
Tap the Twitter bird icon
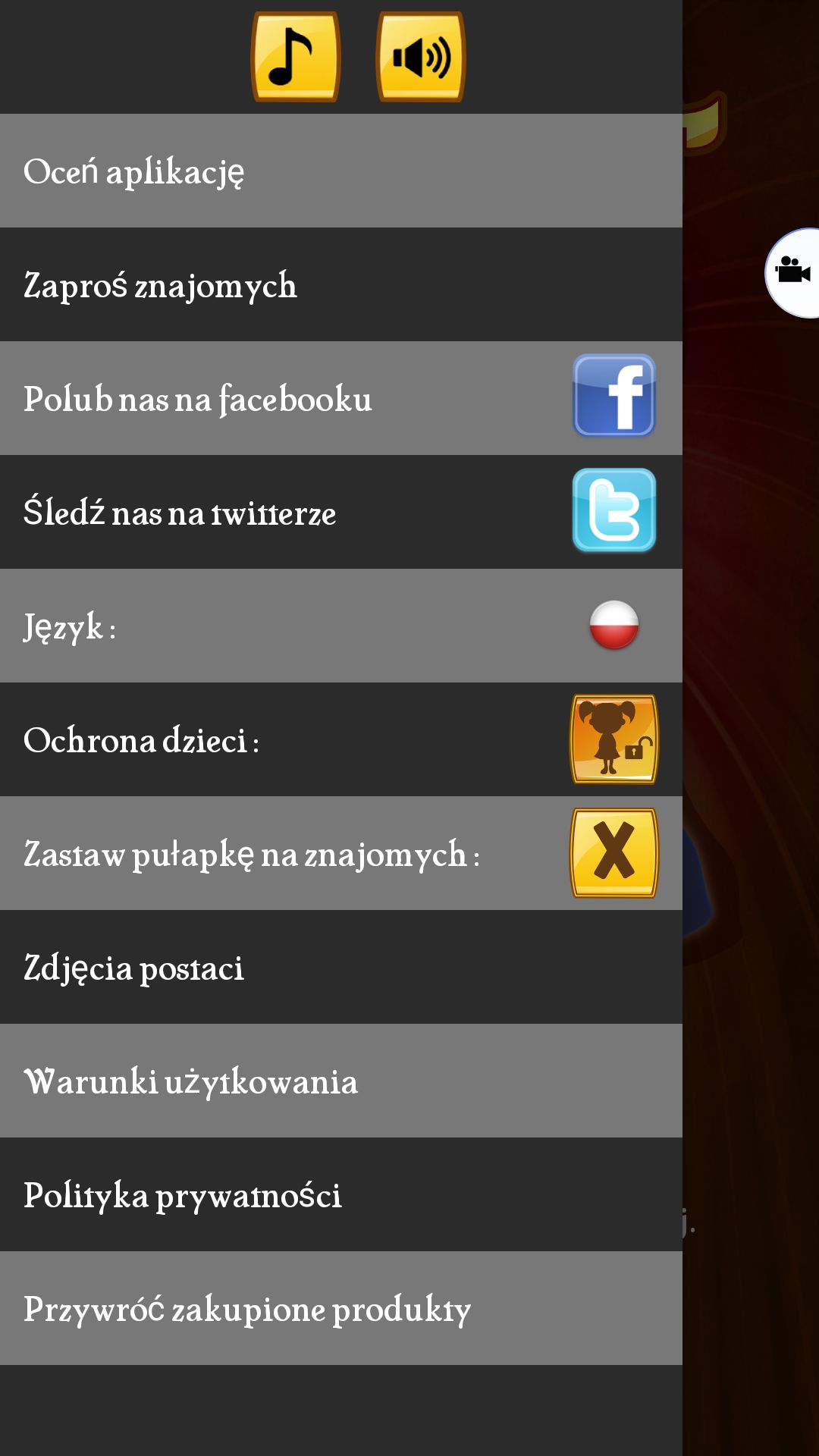614,510
